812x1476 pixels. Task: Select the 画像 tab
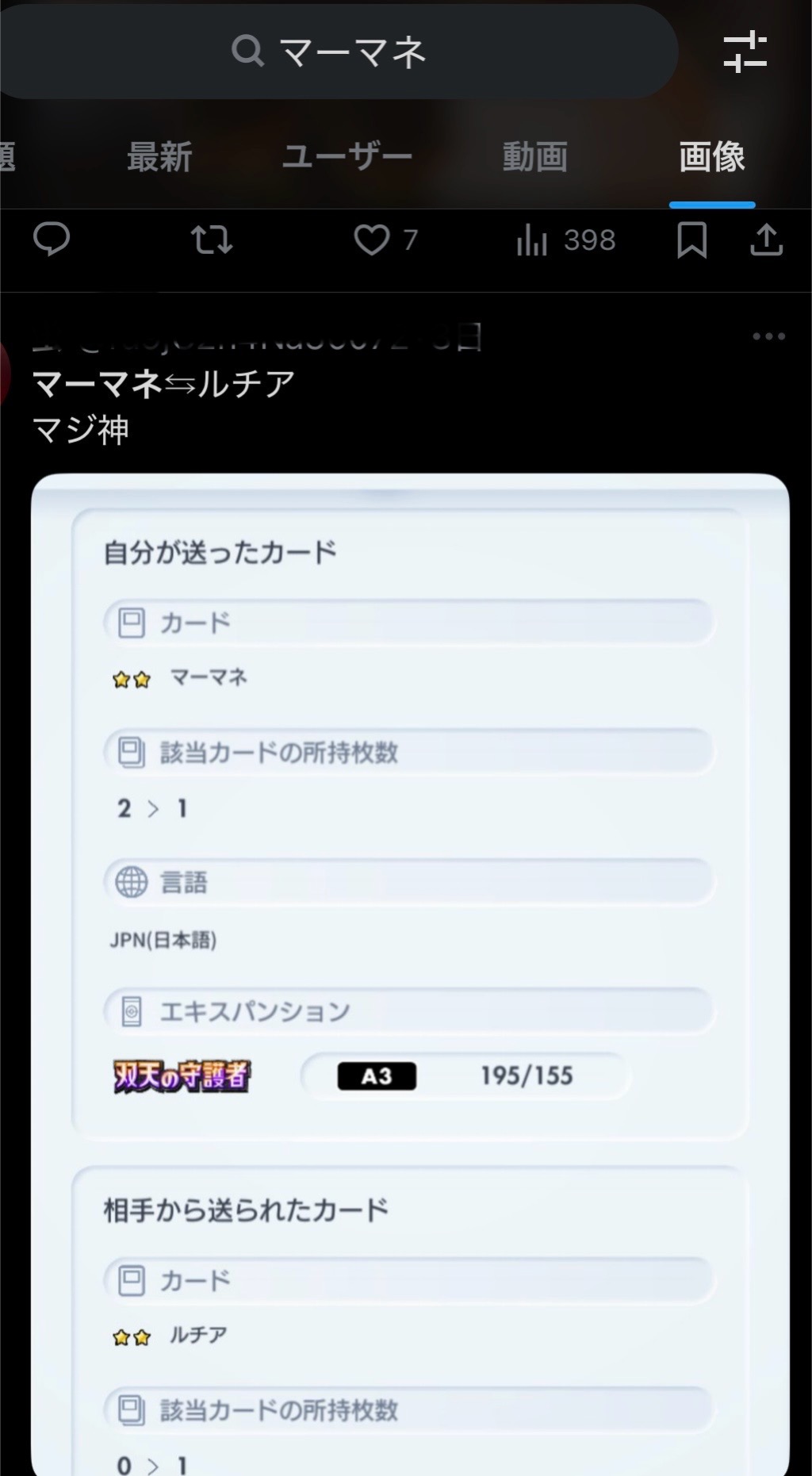click(711, 157)
